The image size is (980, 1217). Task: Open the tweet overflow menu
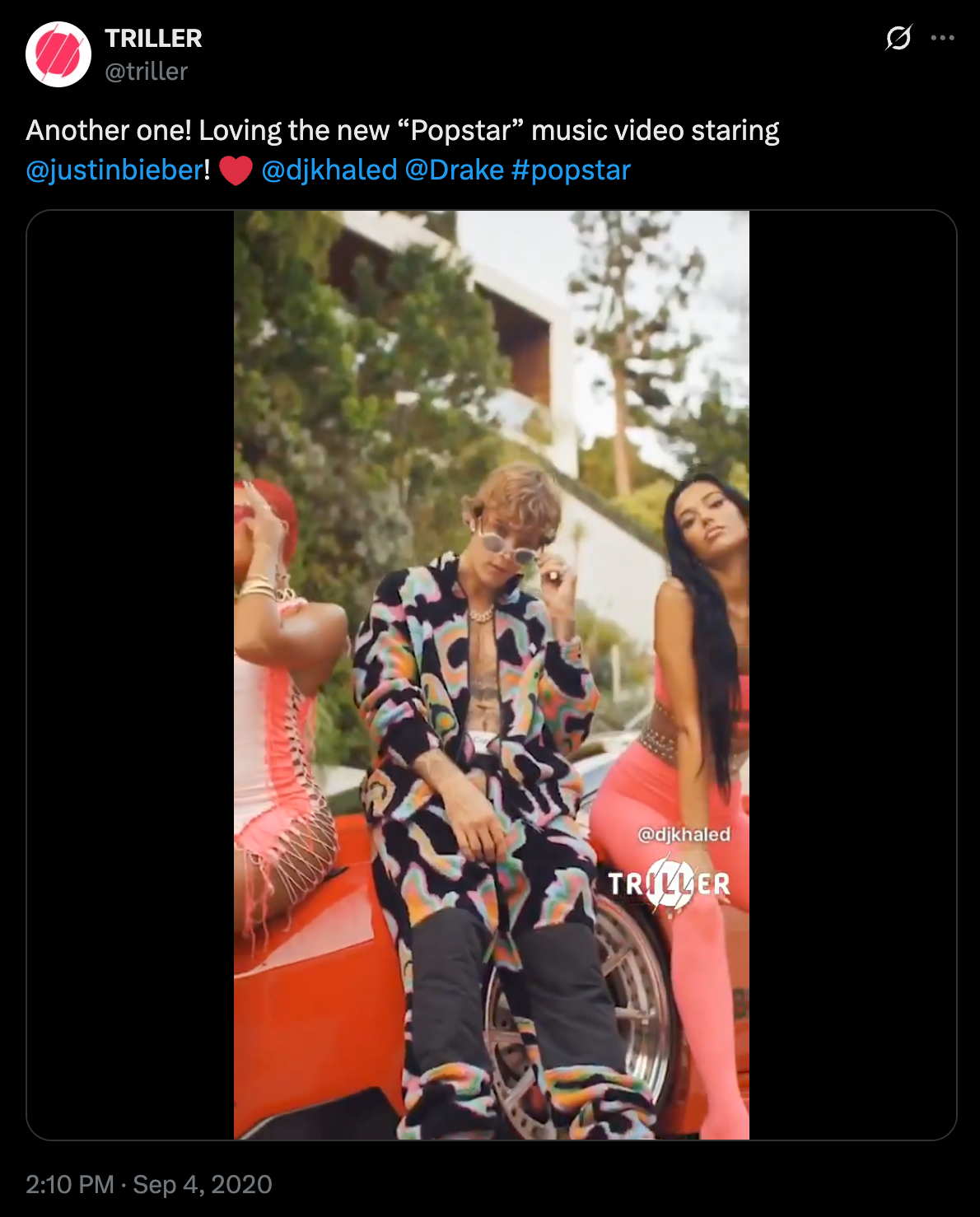pyautogui.click(x=942, y=38)
